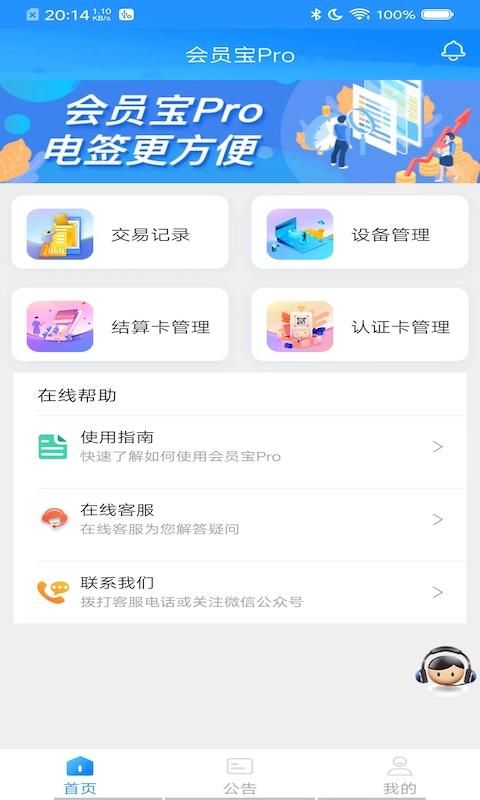Open the 使用指南 row
480x800 pixels.
point(240,447)
